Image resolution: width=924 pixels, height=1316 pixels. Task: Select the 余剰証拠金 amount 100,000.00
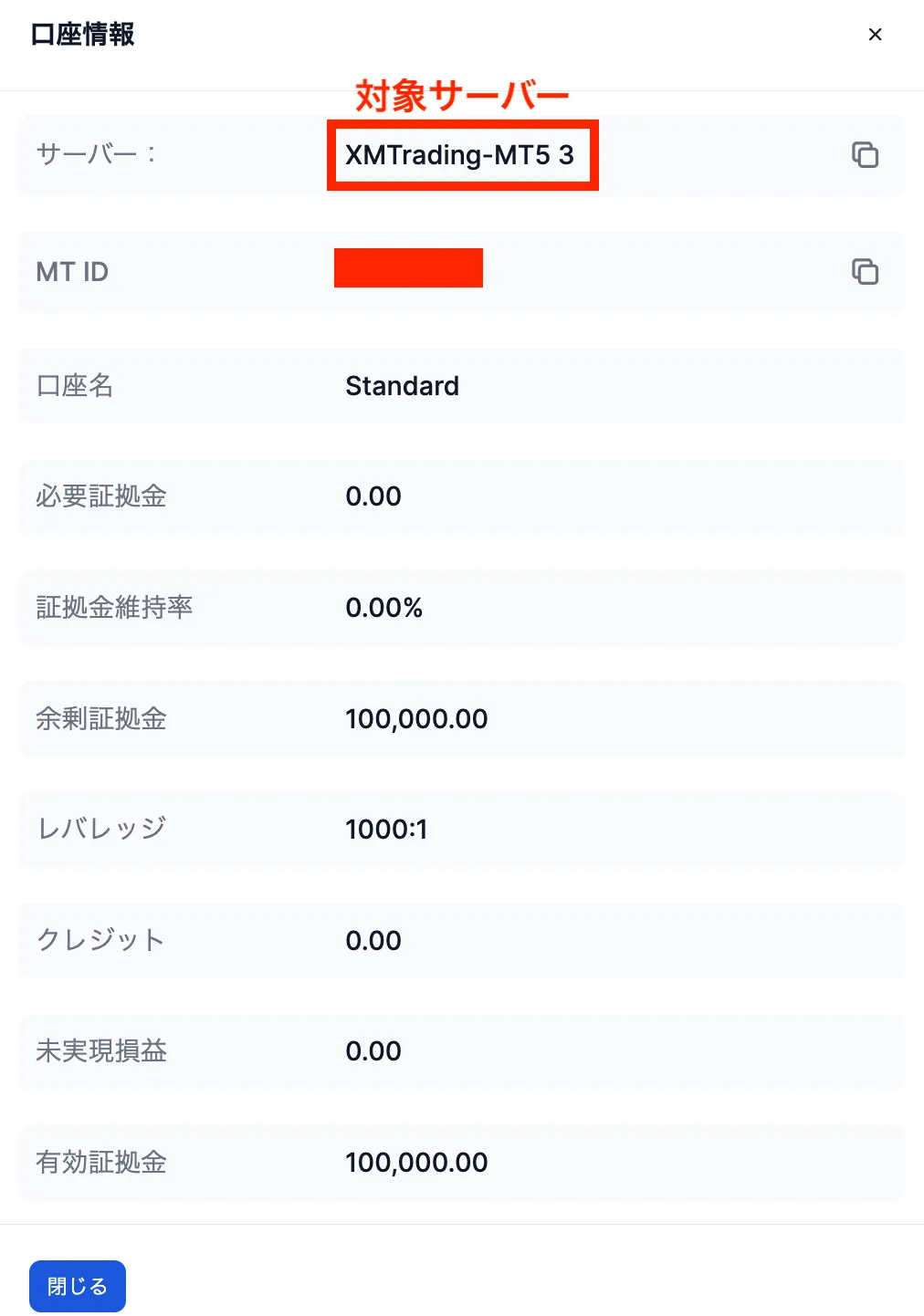click(x=416, y=719)
